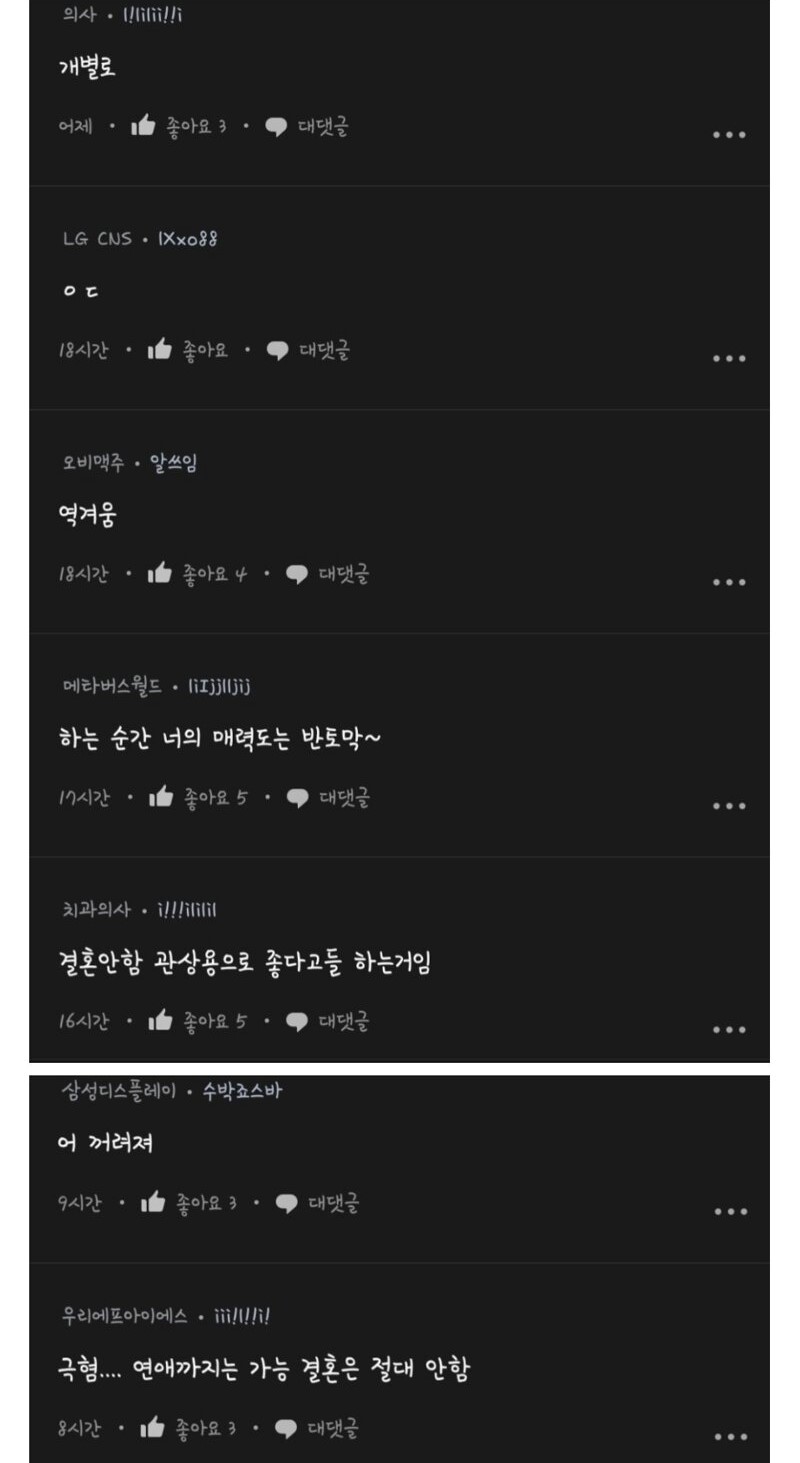Reply to the 메타버스월드 comment
The height and width of the screenshot is (1463, 800).
(327, 798)
